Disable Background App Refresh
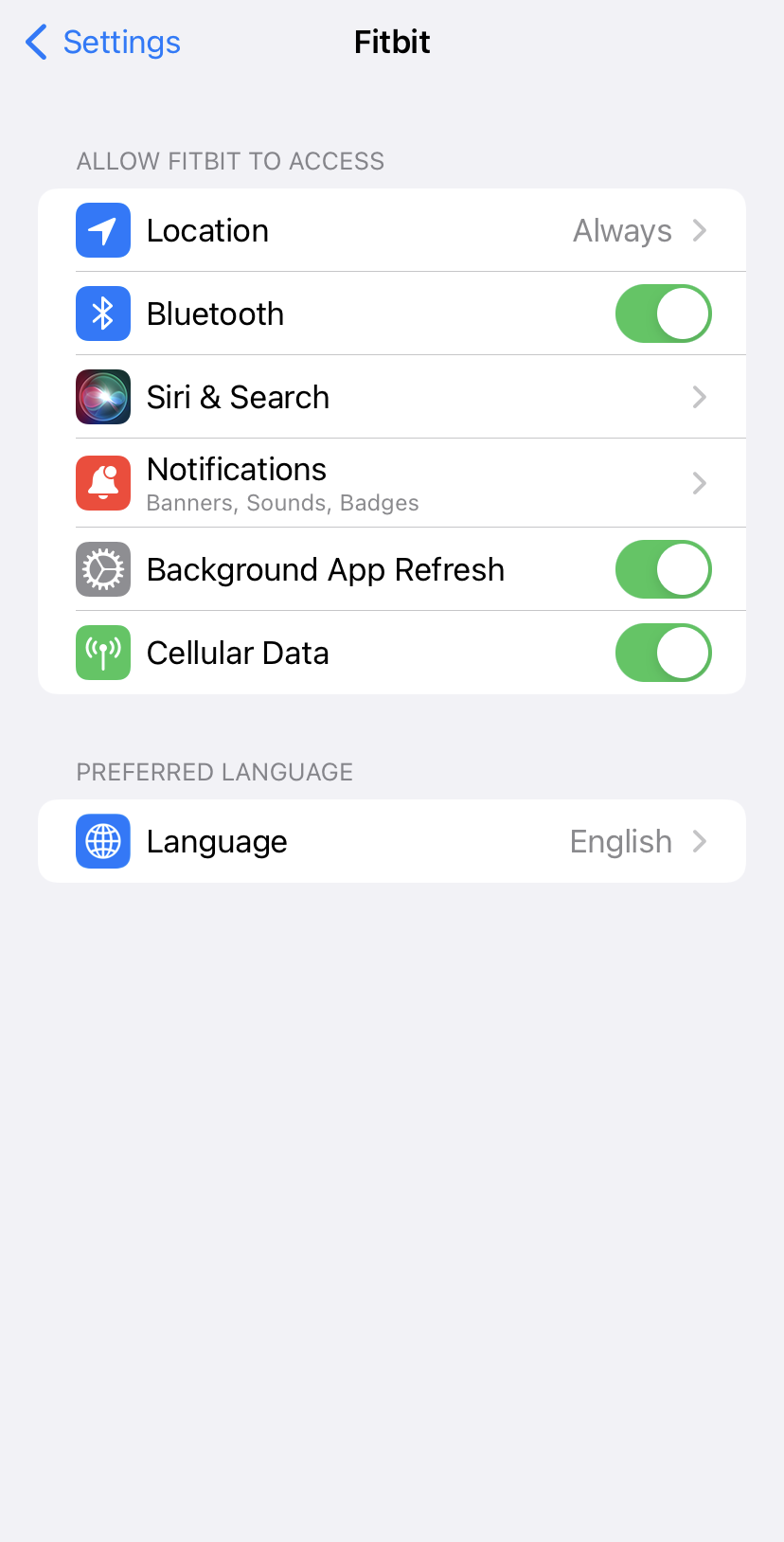This screenshot has width=784, height=1542. (663, 569)
